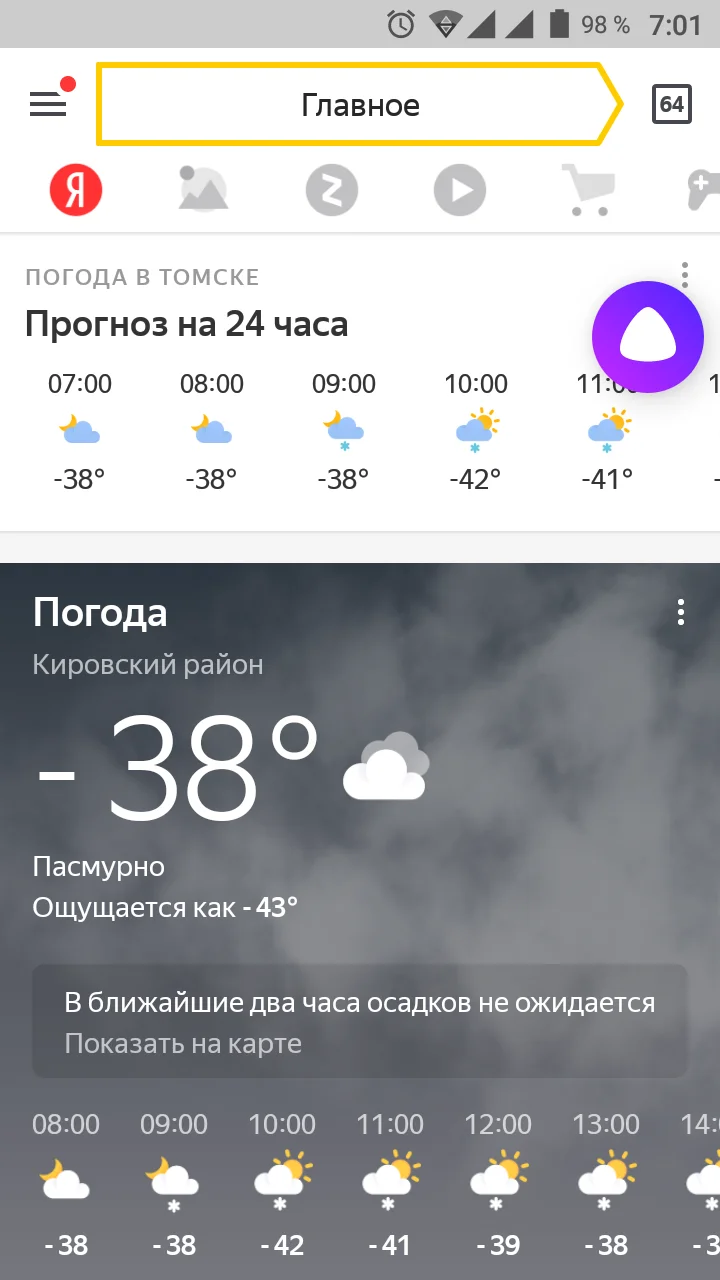Open the options menu on Прогноз на 24 часа
This screenshot has height=1280, width=720.
(x=685, y=275)
